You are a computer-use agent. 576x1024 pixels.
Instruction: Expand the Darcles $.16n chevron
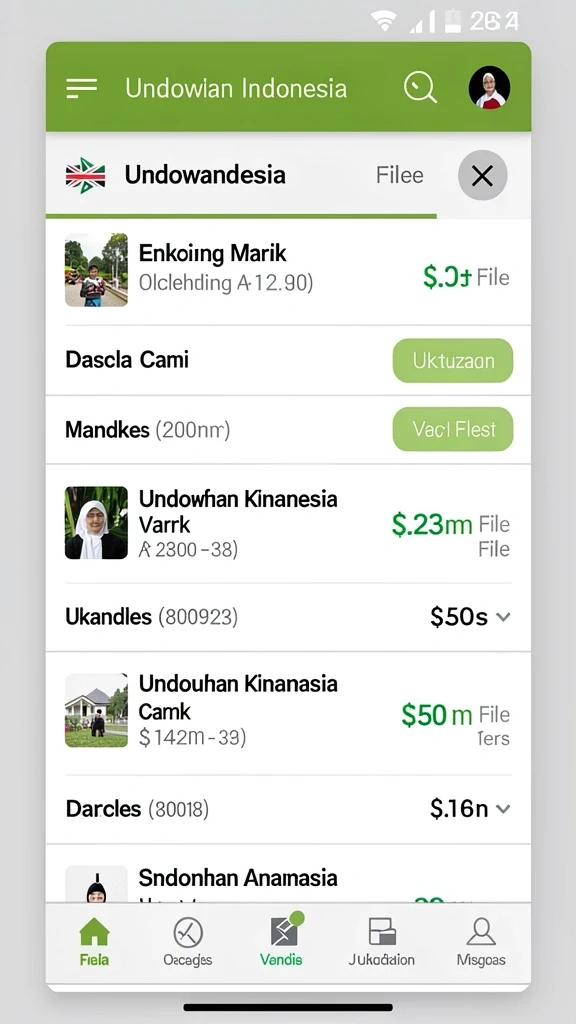(x=503, y=808)
